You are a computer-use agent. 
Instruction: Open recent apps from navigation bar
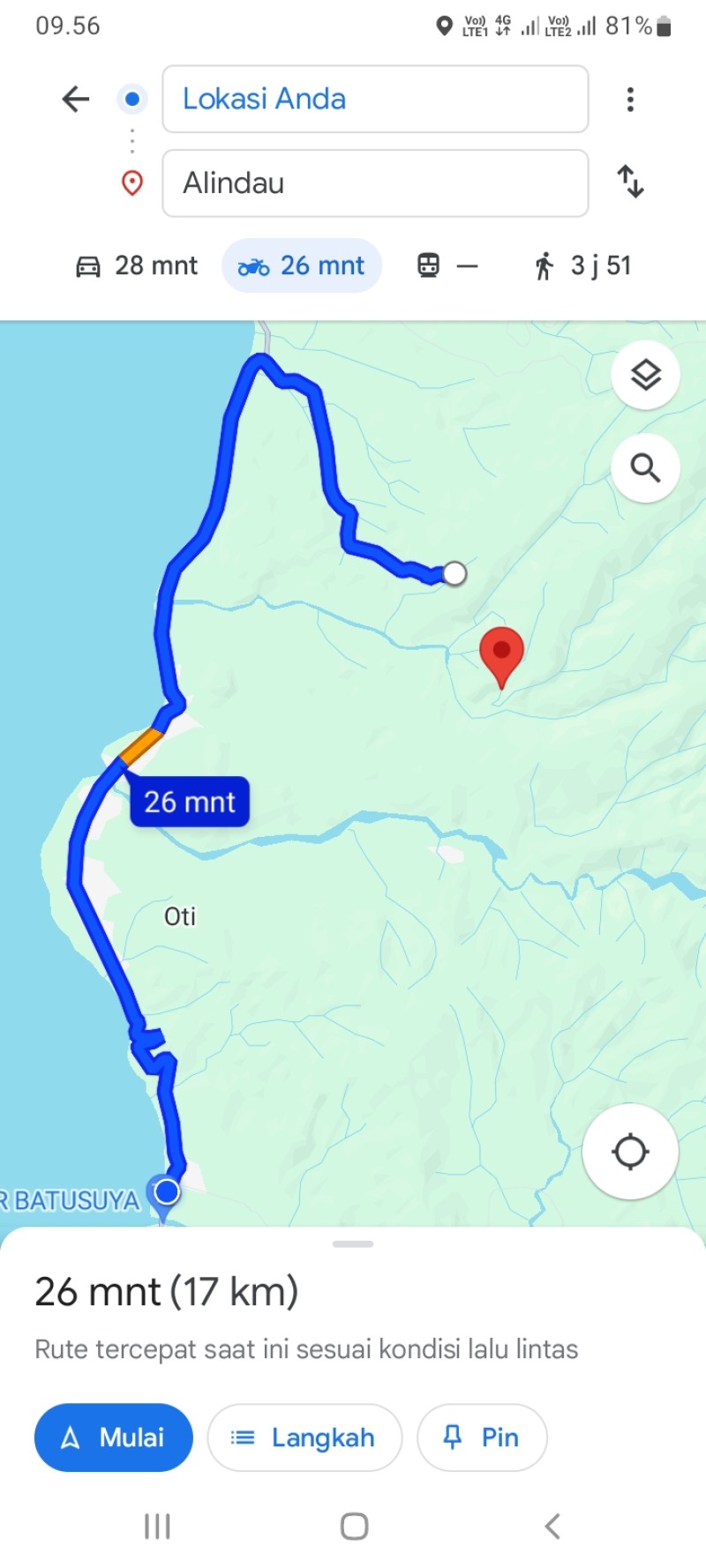click(157, 1526)
